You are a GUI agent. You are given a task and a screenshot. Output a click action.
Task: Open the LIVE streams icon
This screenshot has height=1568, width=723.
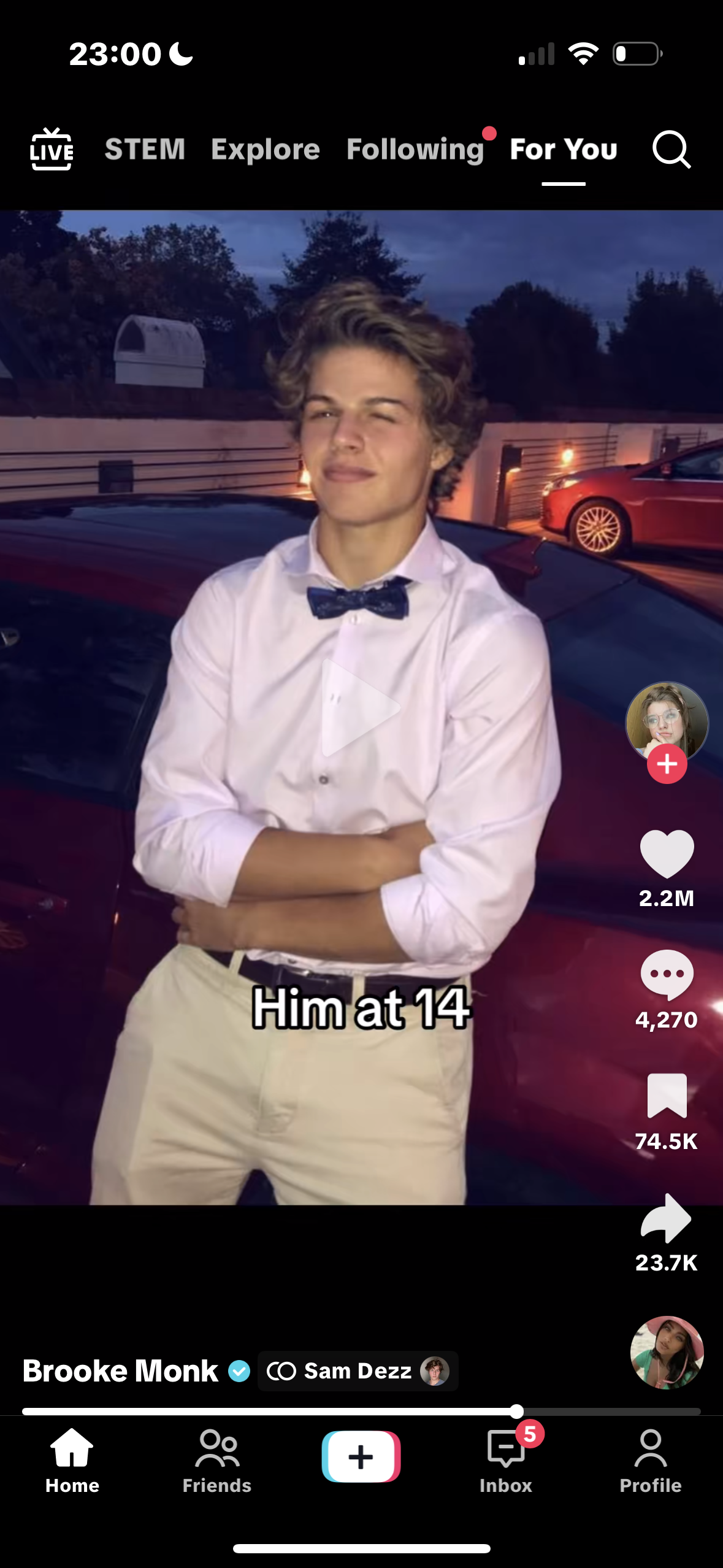(x=52, y=149)
